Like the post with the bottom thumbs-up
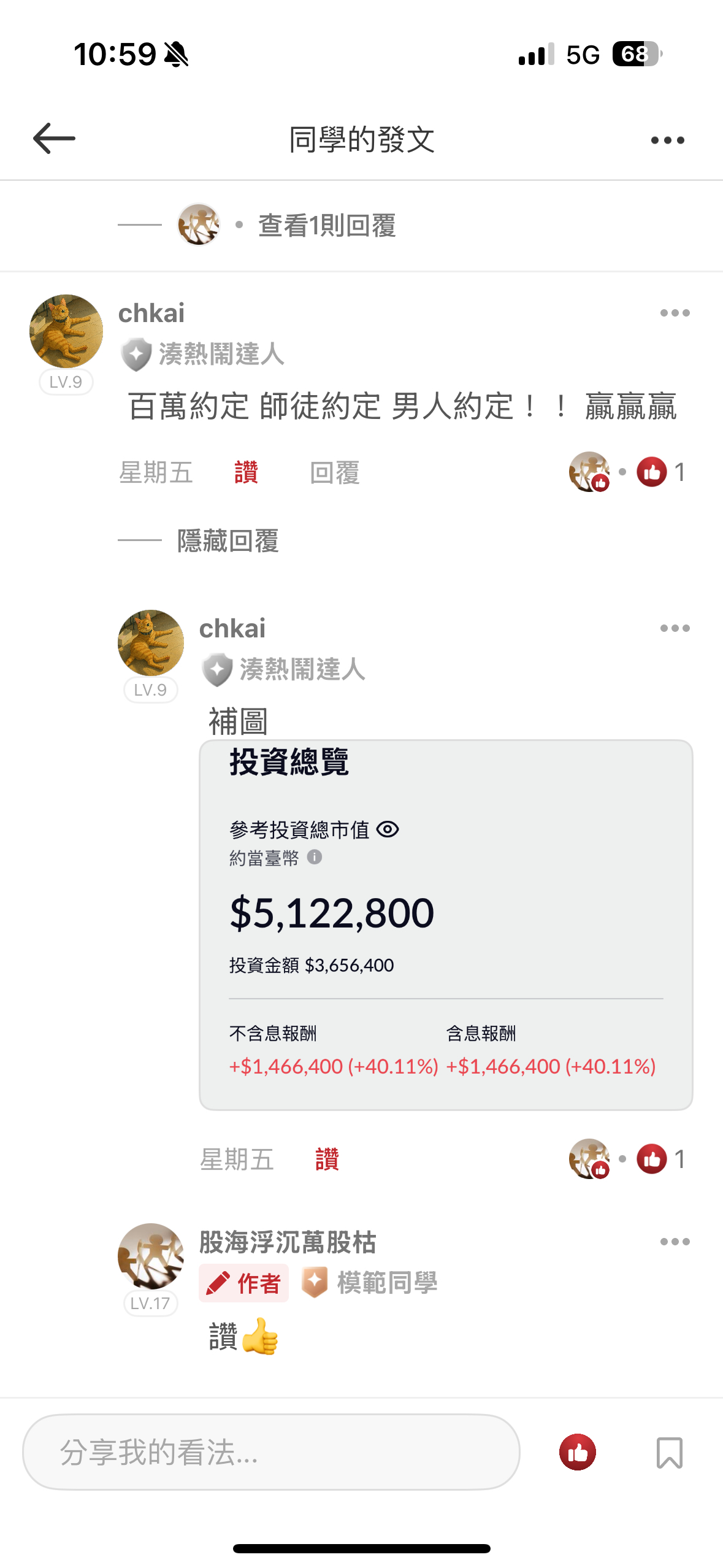This screenshot has width=723, height=1568. (577, 1453)
